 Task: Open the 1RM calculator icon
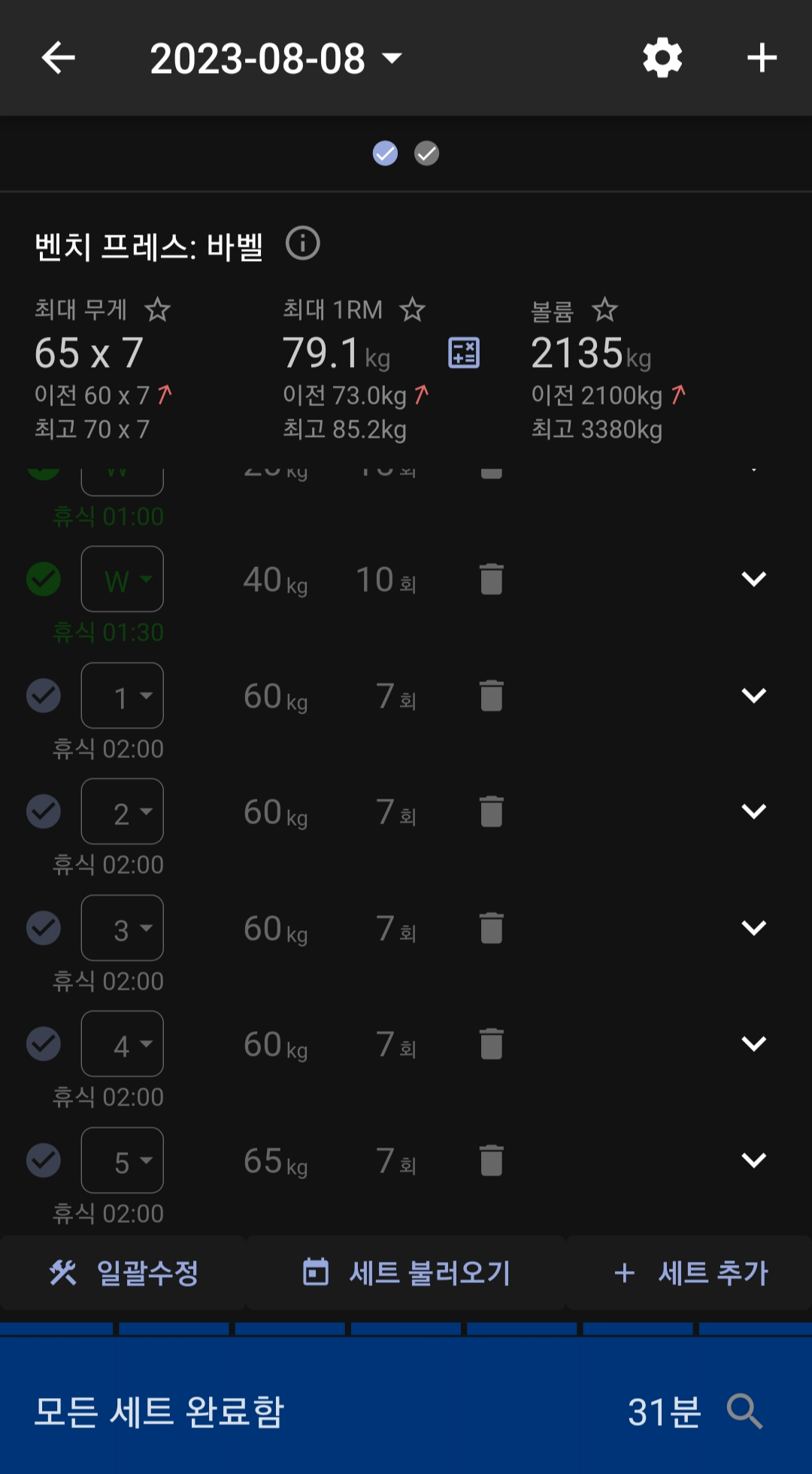pyautogui.click(x=464, y=353)
